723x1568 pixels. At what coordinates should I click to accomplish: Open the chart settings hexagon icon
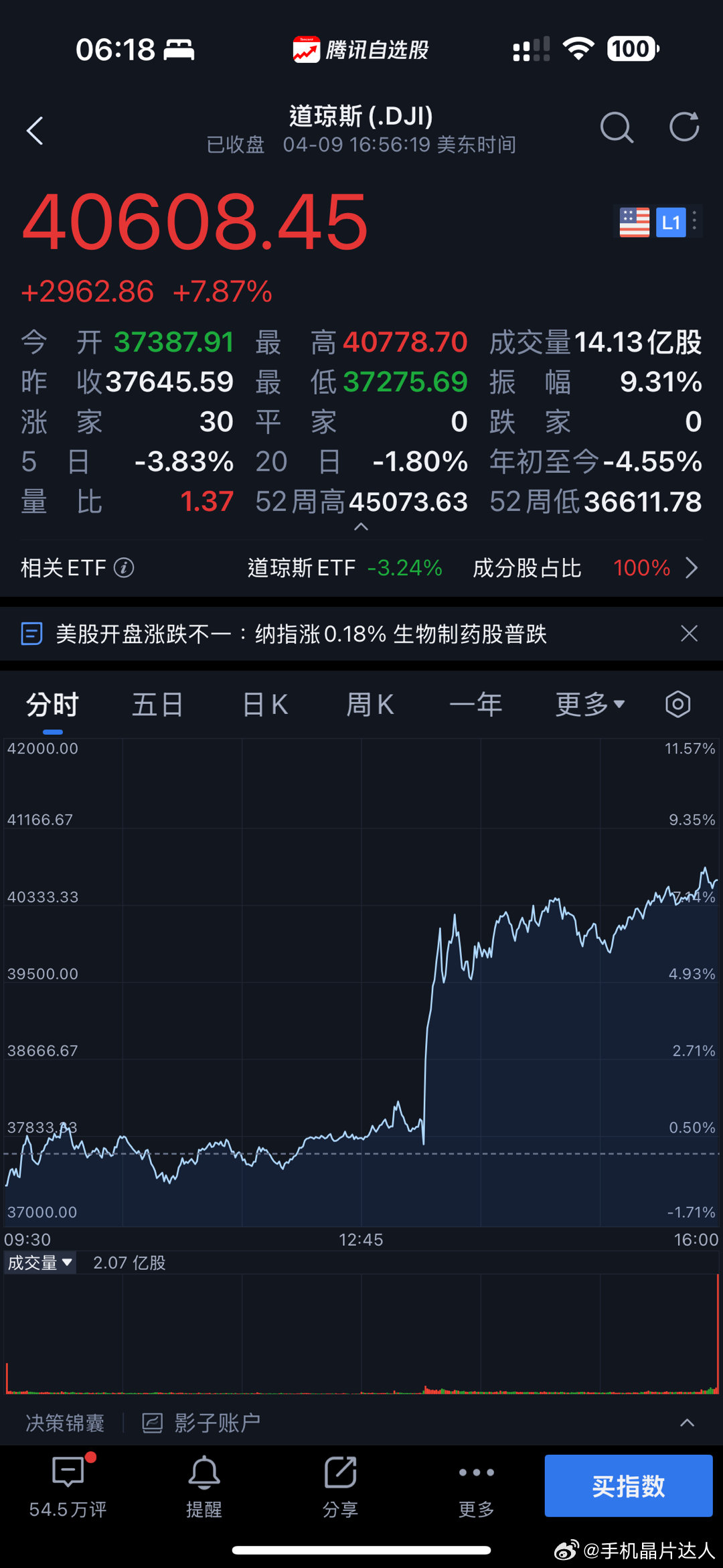click(x=677, y=704)
